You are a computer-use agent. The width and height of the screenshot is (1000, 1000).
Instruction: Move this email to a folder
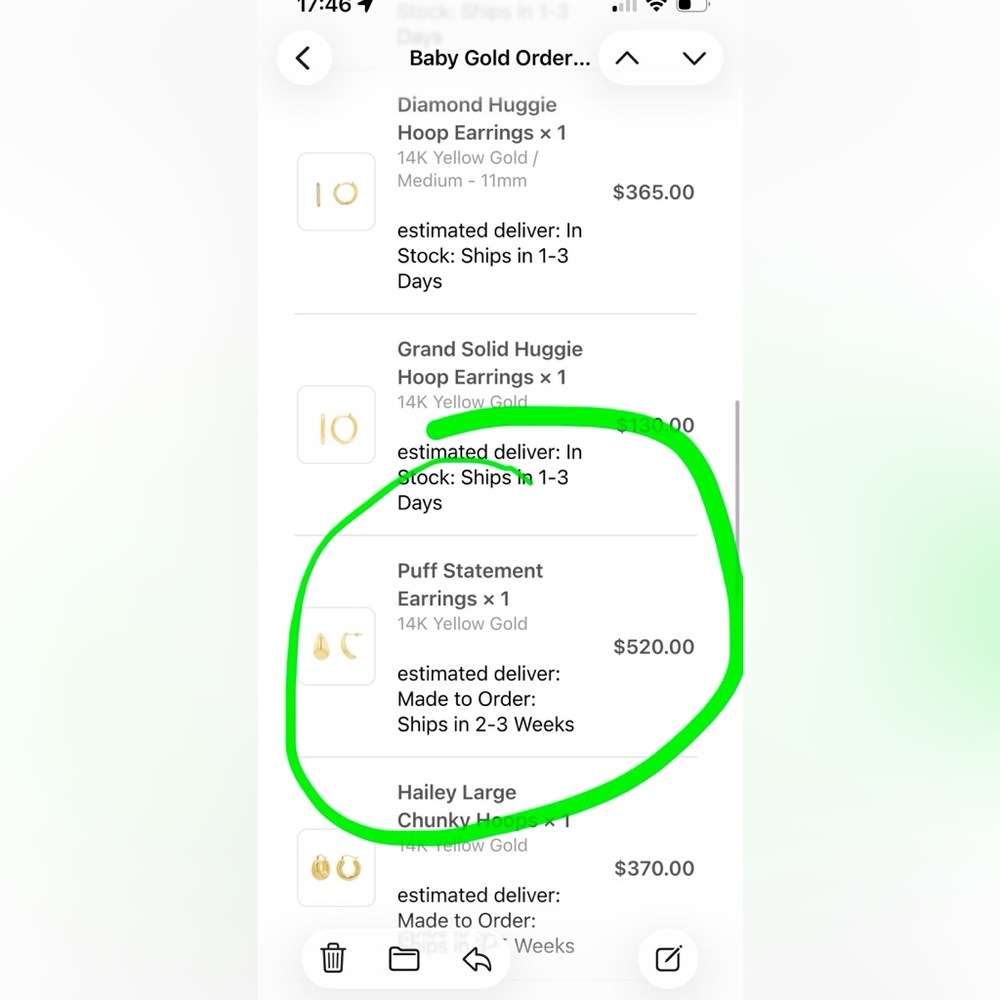[x=404, y=959]
